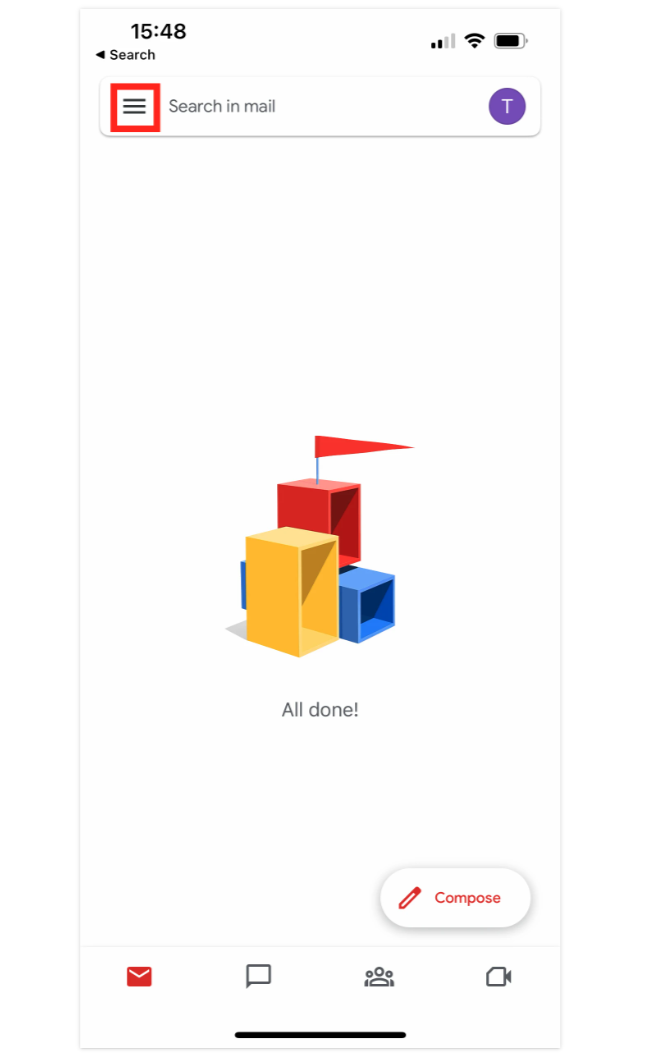654x1057 pixels.
Task: Tap the Search in mail field
Action: [x=300, y=106]
